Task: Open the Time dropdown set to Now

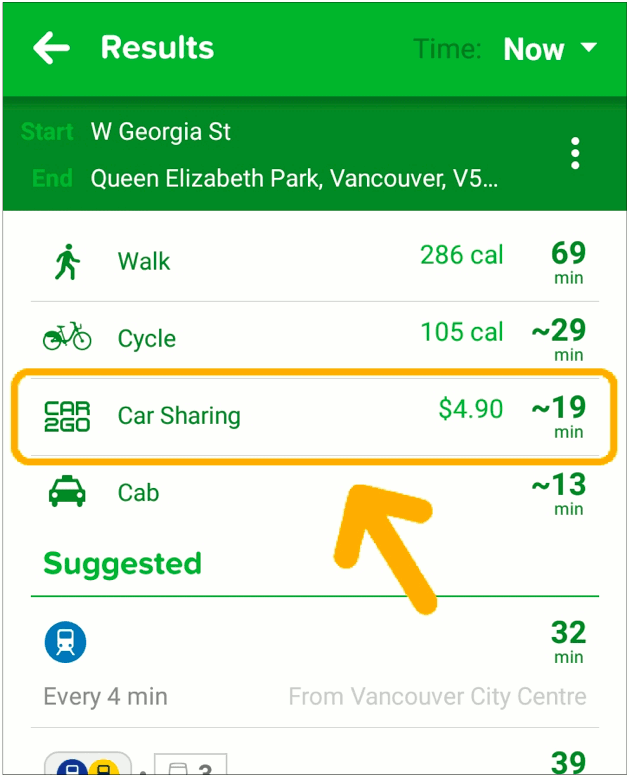Action: 549,49
